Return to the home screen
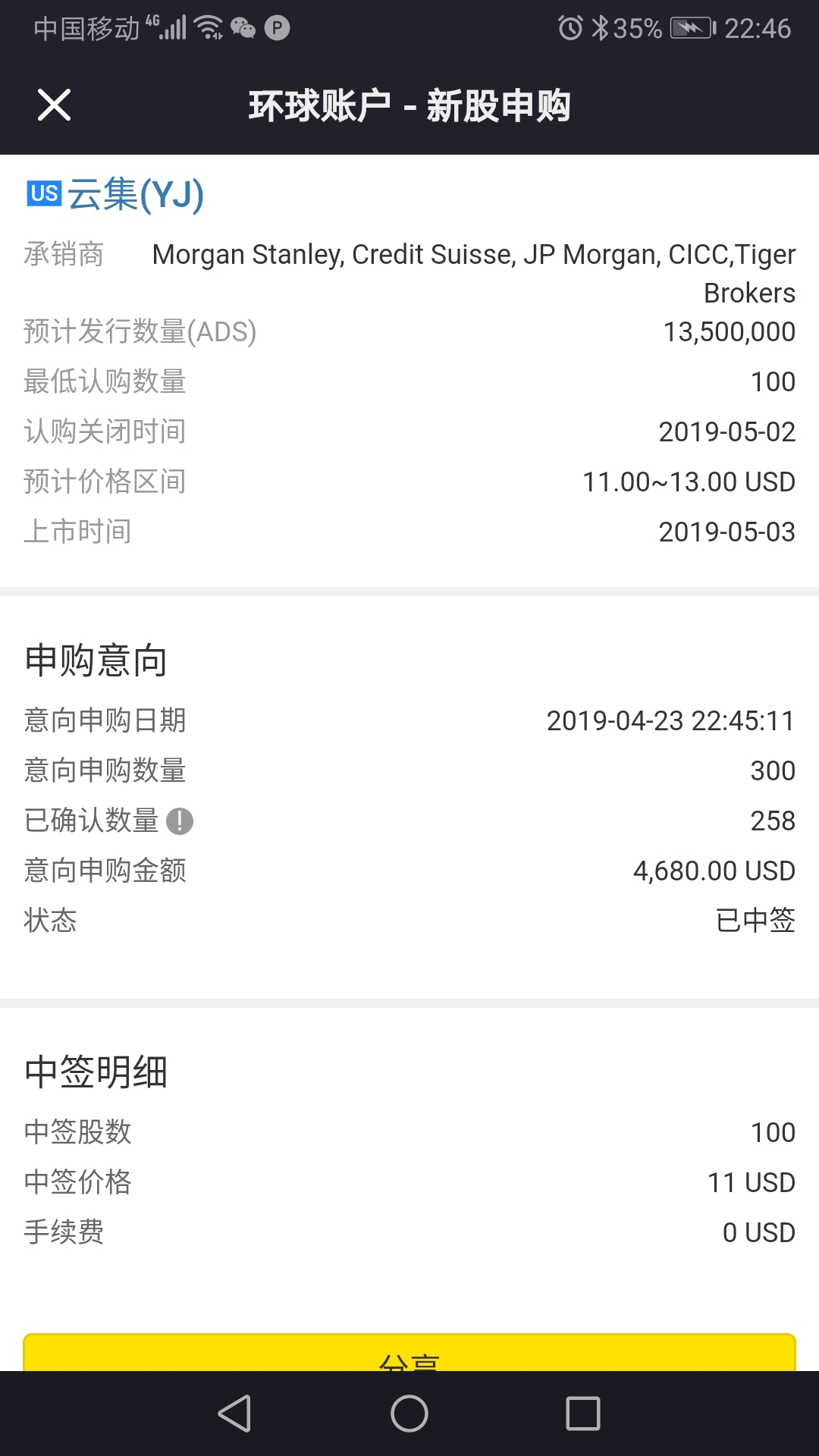The height and width of the screenshot is (1456, 819). pyautogui.click(x=409, y=1414)
